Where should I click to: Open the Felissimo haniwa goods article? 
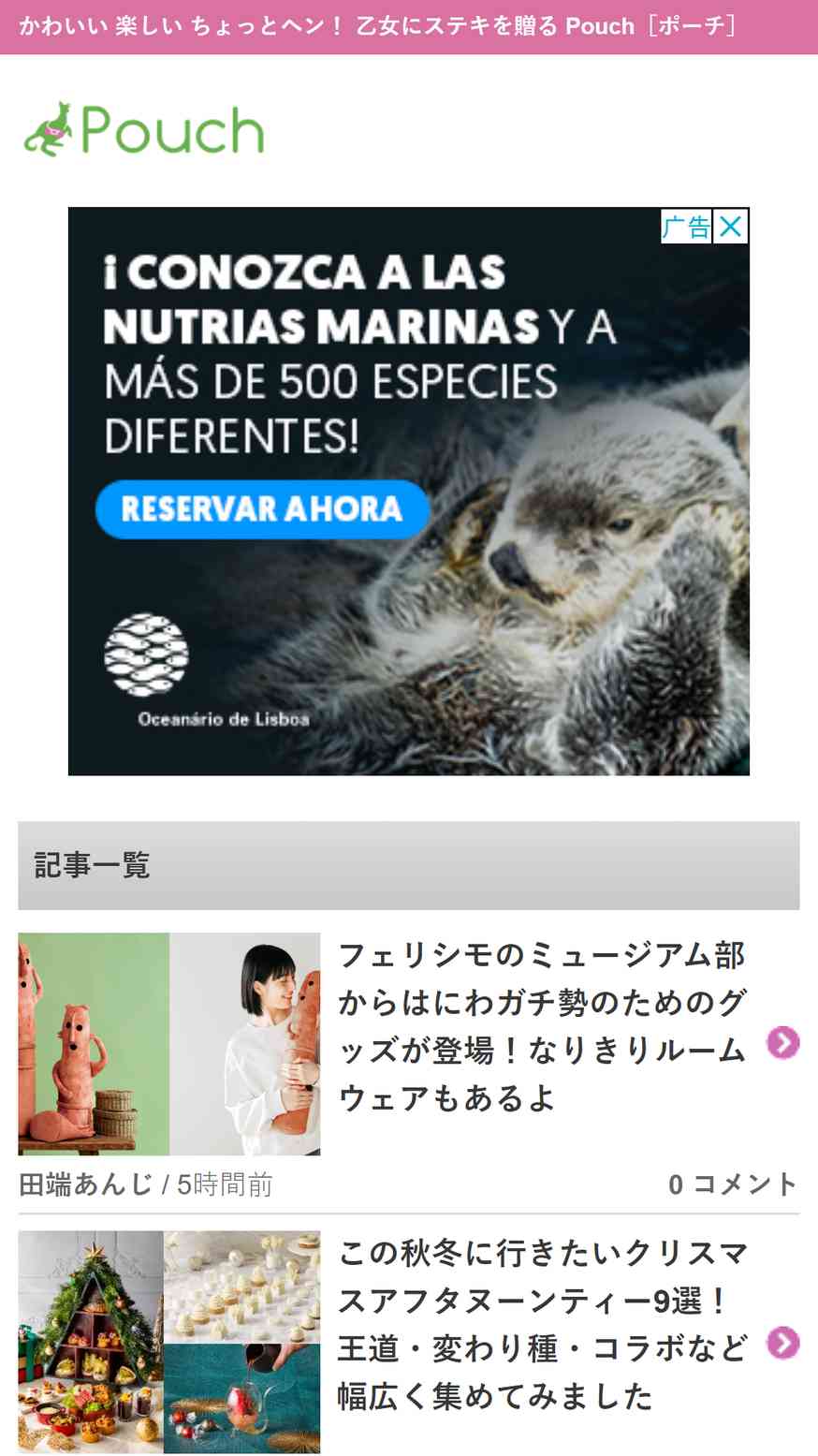click(541, 1026)
